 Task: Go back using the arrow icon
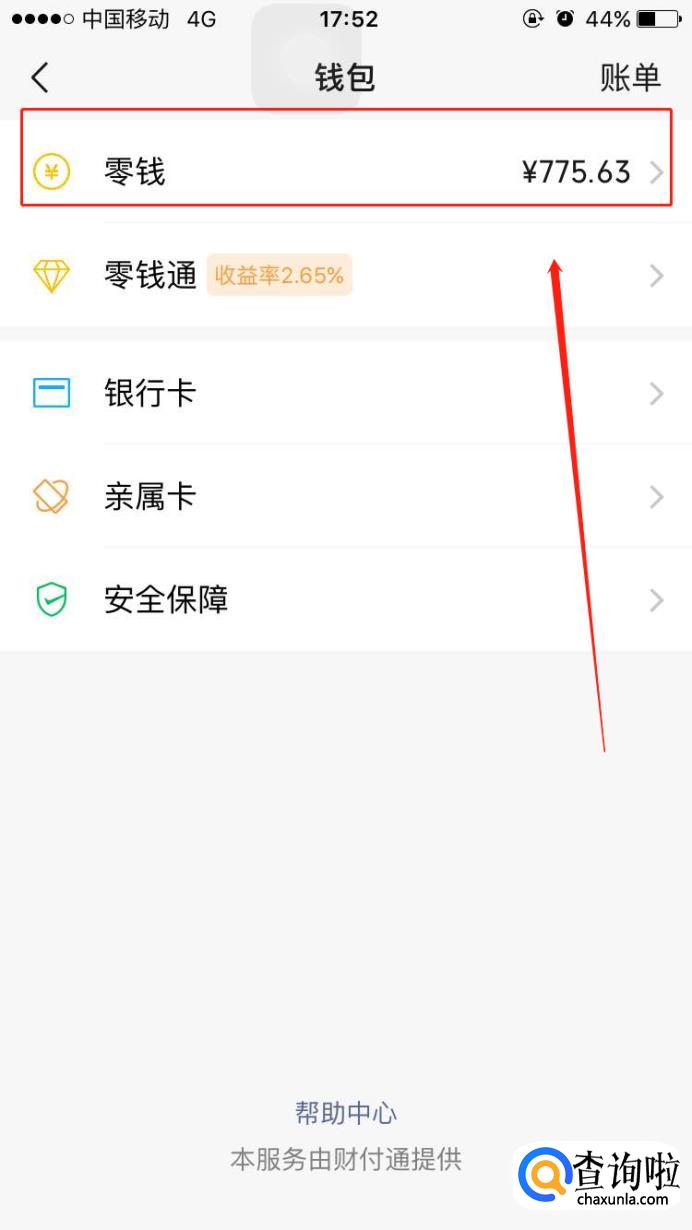(40, 77)
